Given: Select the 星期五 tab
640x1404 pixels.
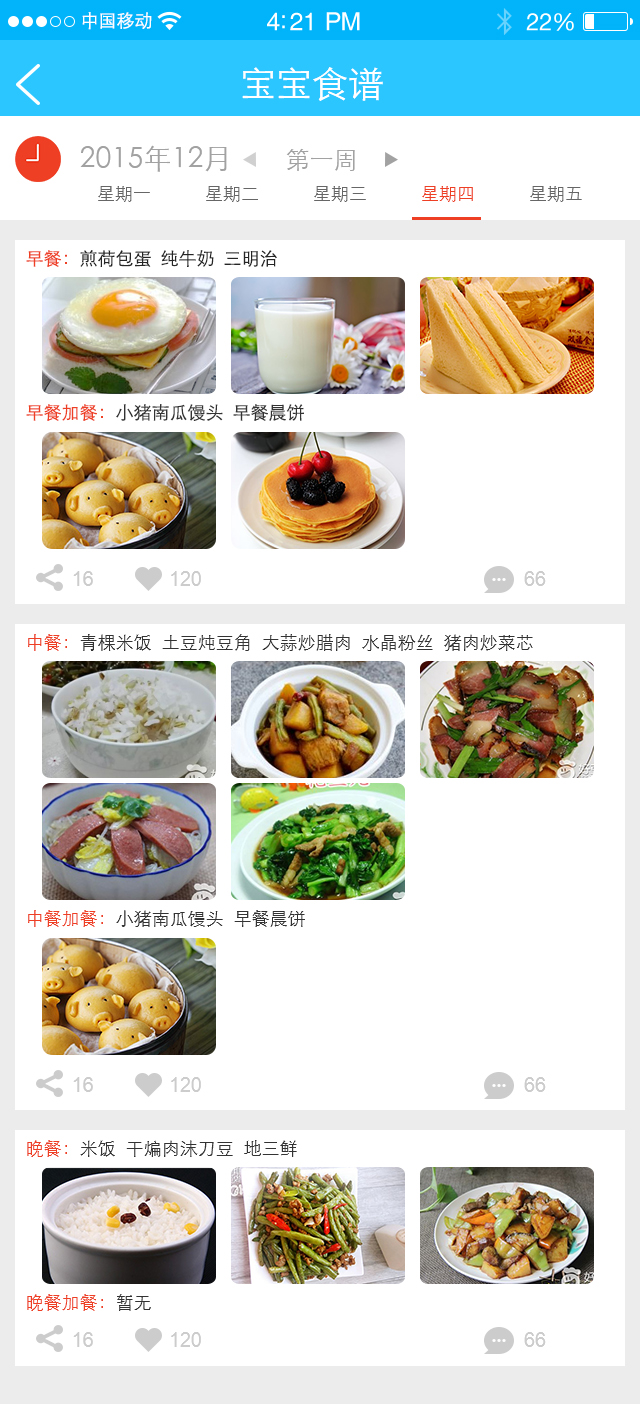Looking at the screenshot, I should pyautogui.click(x=555, y=194).
